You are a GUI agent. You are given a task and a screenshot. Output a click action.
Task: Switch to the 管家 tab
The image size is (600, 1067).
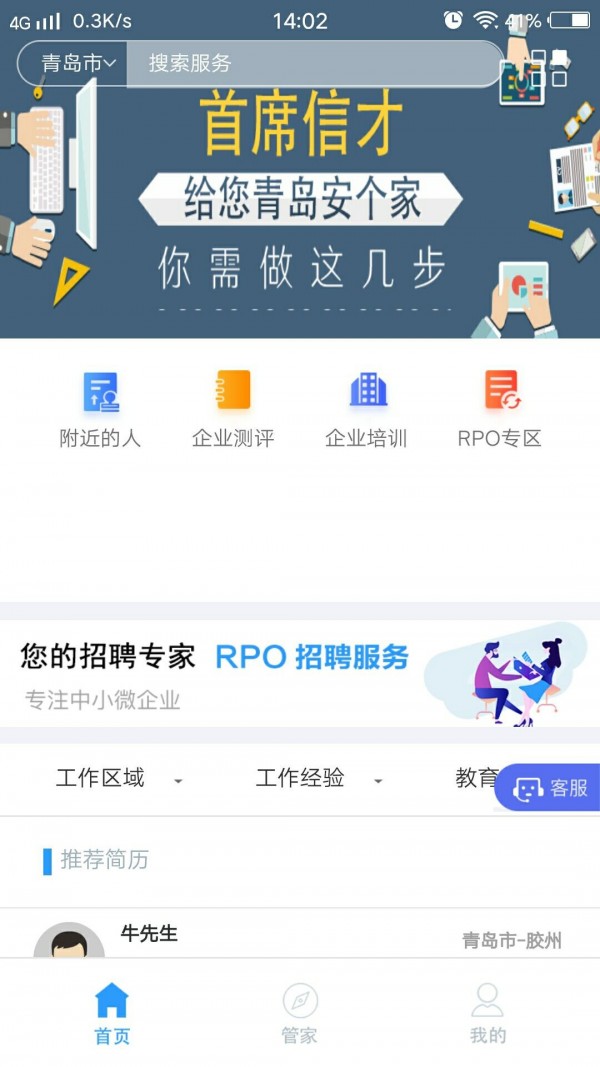point(300,1013)
